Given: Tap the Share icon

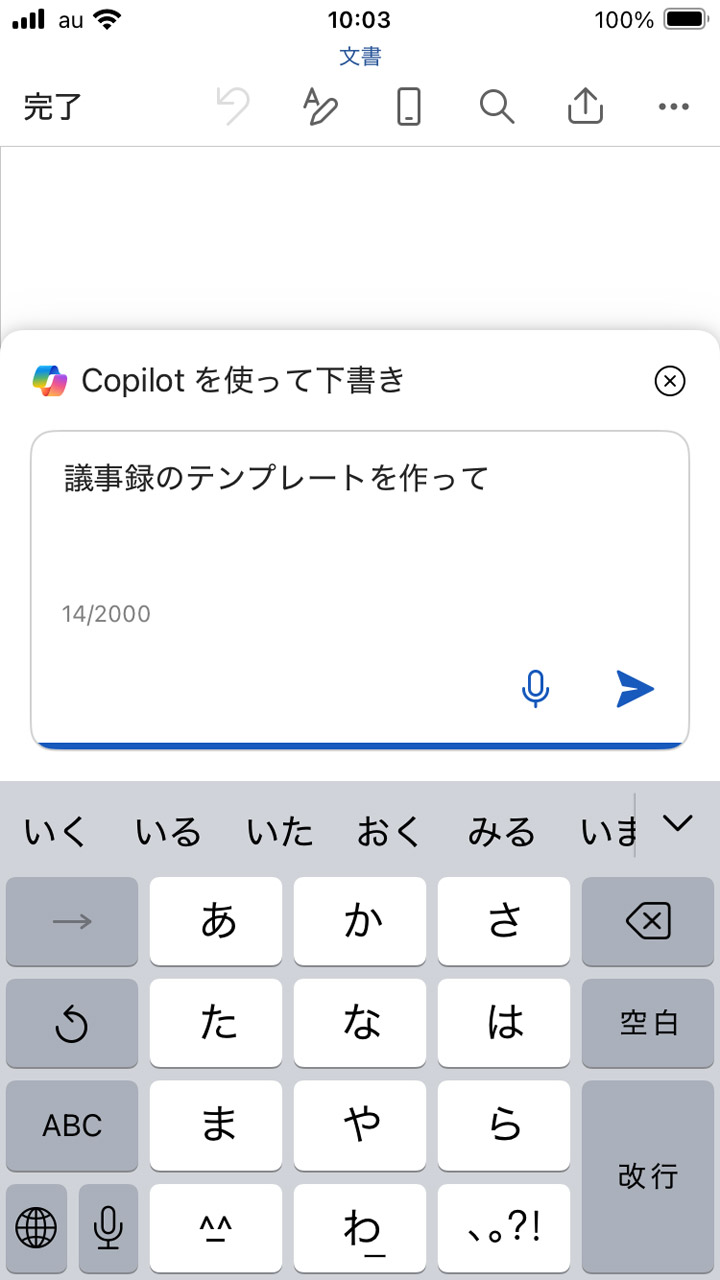Looking at the screenshot, I should (x=585, y=105).
